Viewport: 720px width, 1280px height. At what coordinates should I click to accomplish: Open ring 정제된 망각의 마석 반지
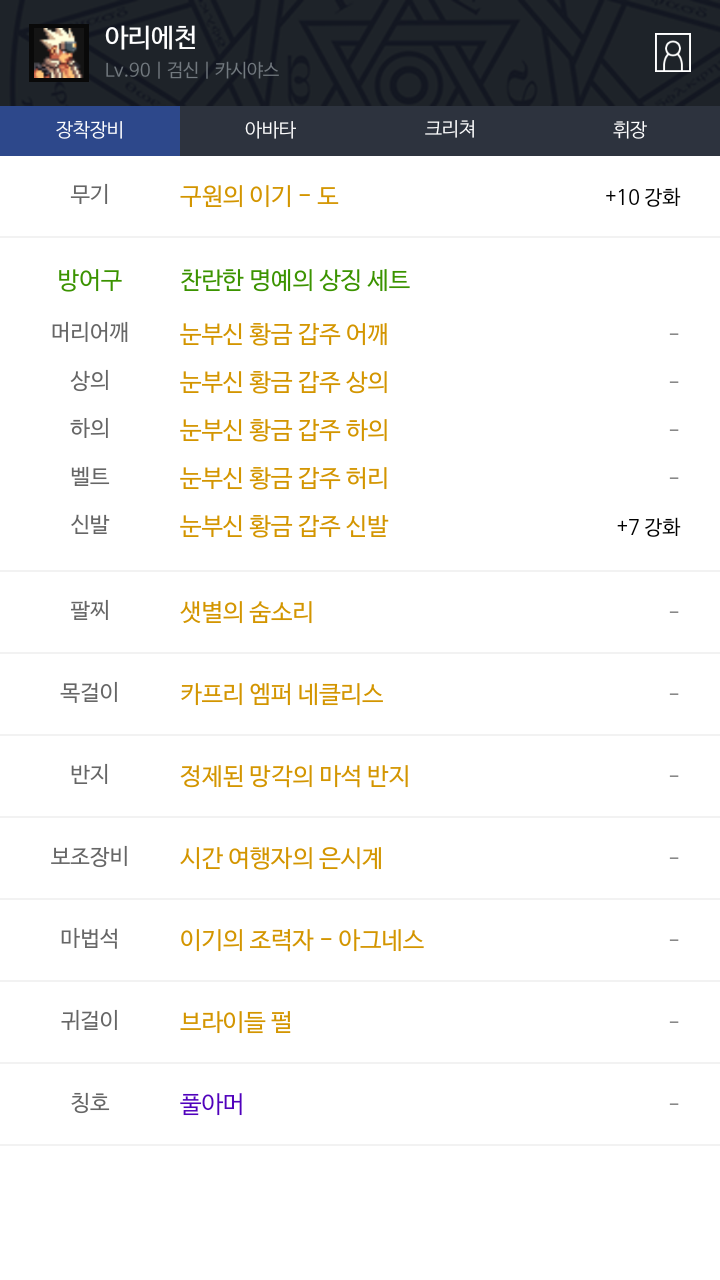click(x=295, y=776)
